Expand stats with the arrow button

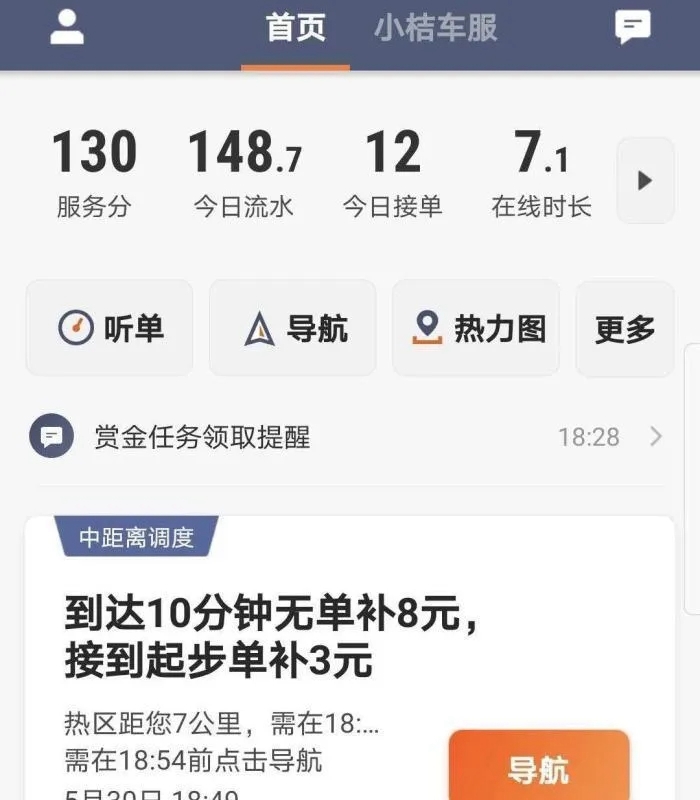pyautogui.click(x=645, y=181)
